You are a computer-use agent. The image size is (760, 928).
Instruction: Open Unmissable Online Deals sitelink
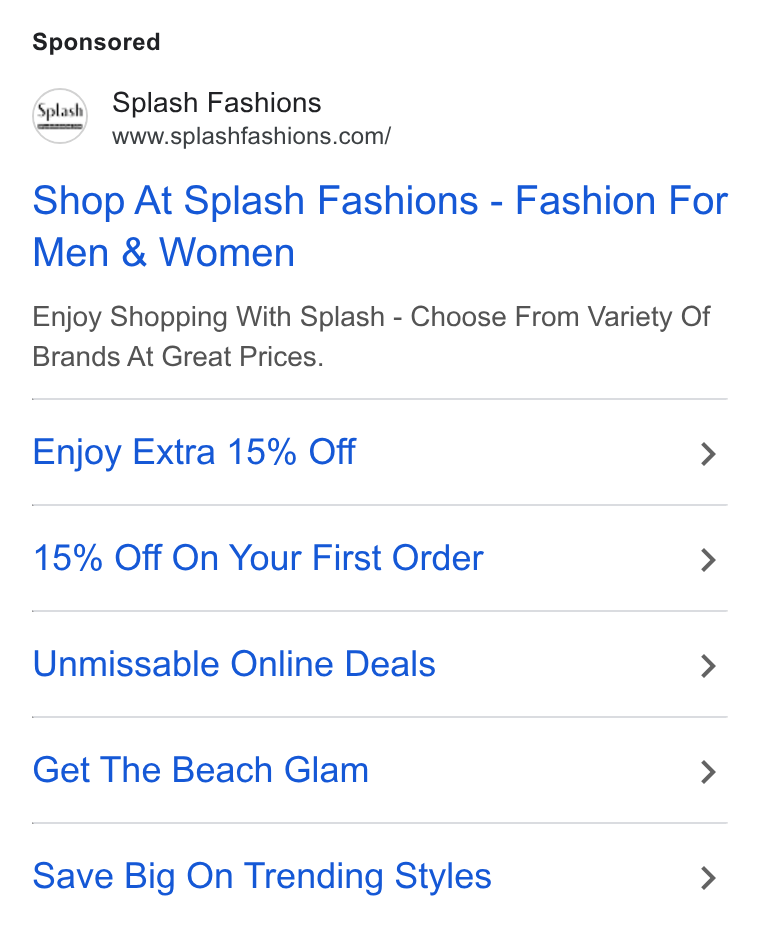tap(379, 665)
